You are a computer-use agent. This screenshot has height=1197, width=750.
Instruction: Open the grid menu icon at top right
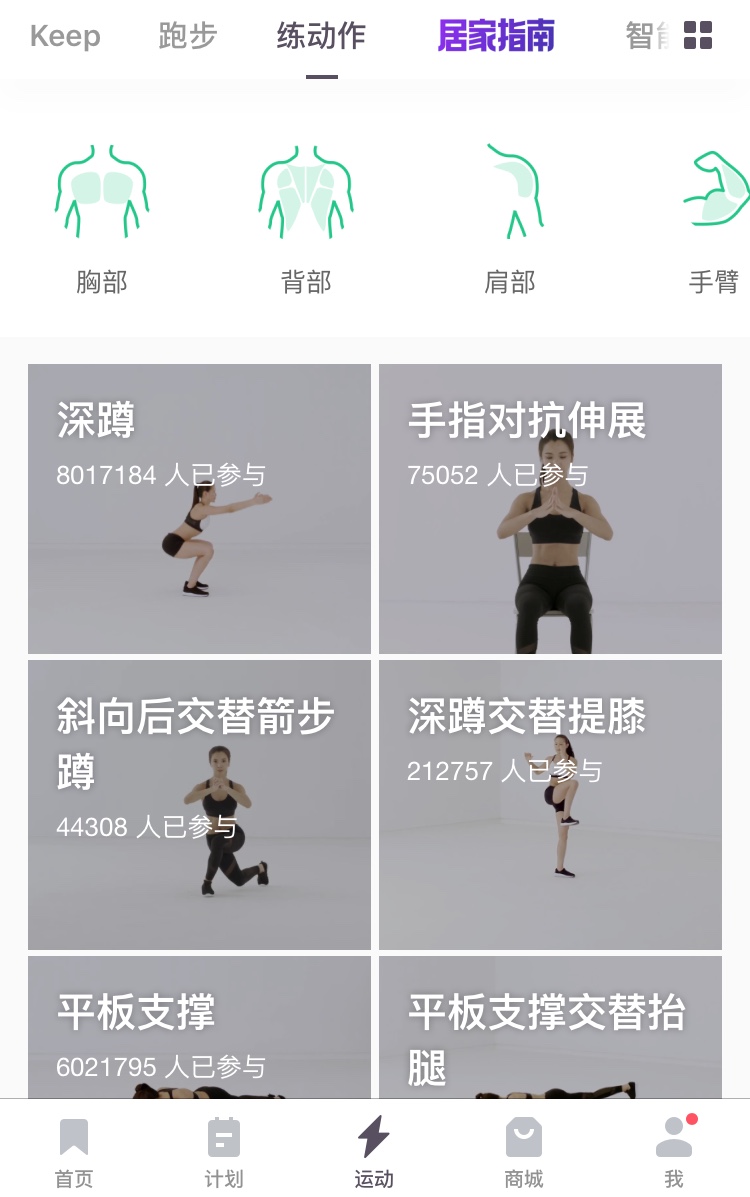[x=697, y=36]
